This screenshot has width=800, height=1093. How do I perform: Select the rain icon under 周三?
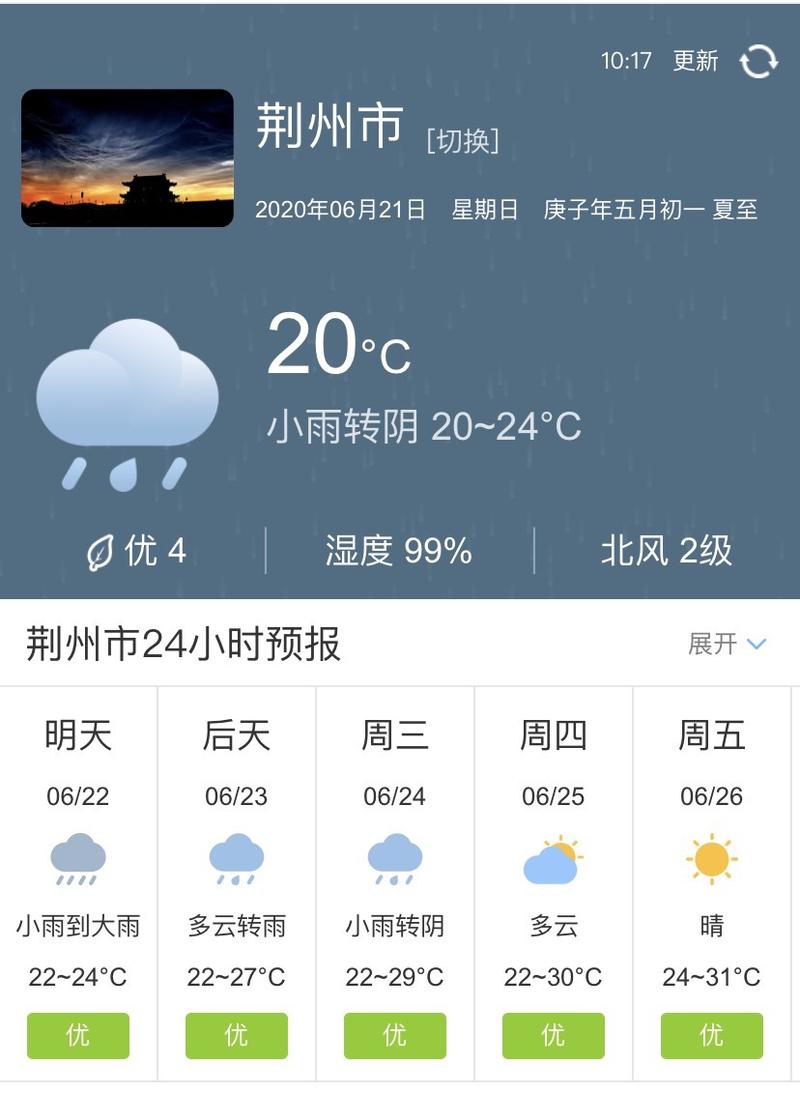pos(394,855)
